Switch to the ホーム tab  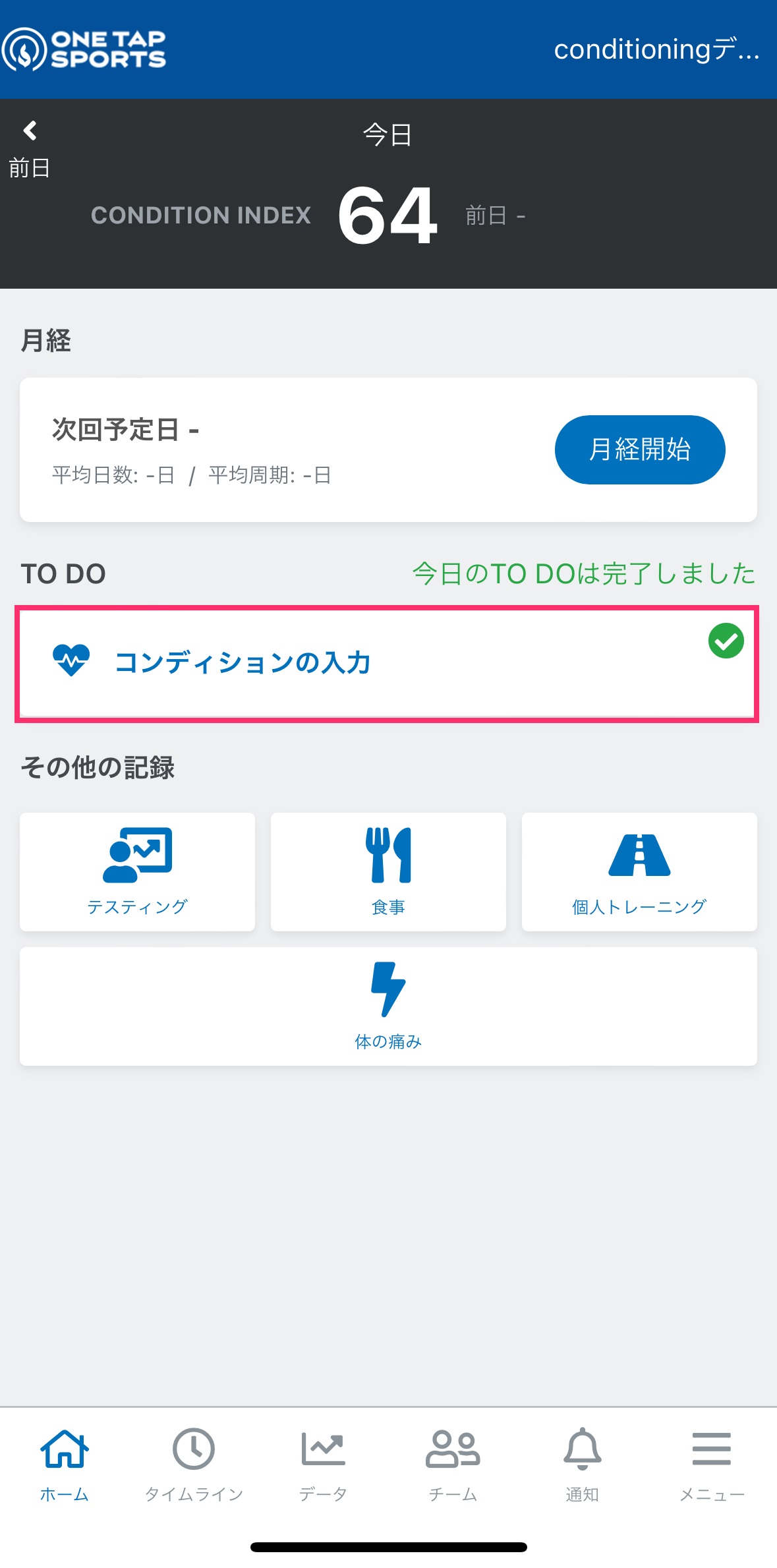(65, 1465)
